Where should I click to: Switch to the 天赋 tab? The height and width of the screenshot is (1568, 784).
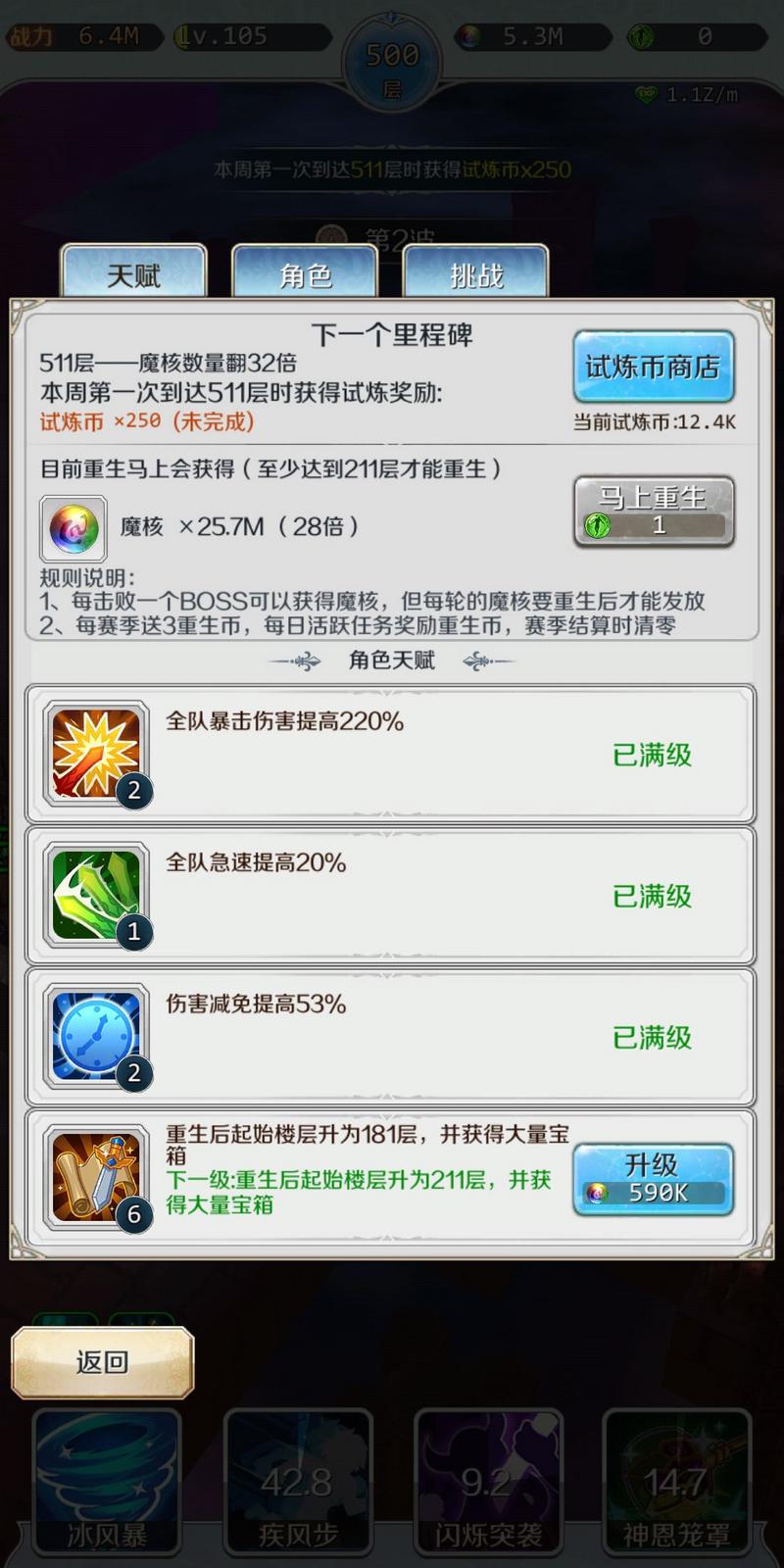coord(133,273)
